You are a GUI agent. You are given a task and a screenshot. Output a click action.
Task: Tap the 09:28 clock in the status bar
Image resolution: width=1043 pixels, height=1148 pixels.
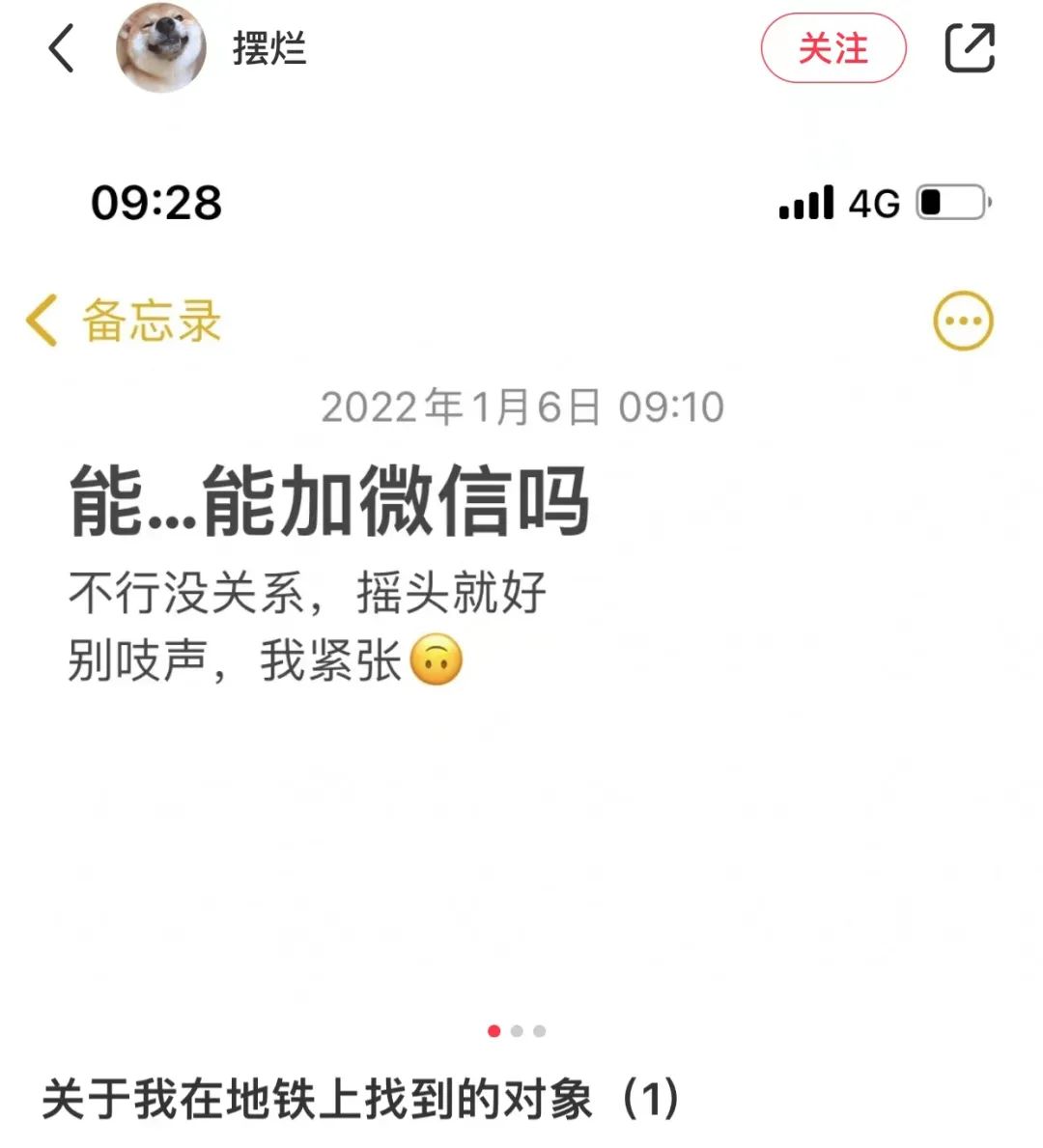pos(157,203)
